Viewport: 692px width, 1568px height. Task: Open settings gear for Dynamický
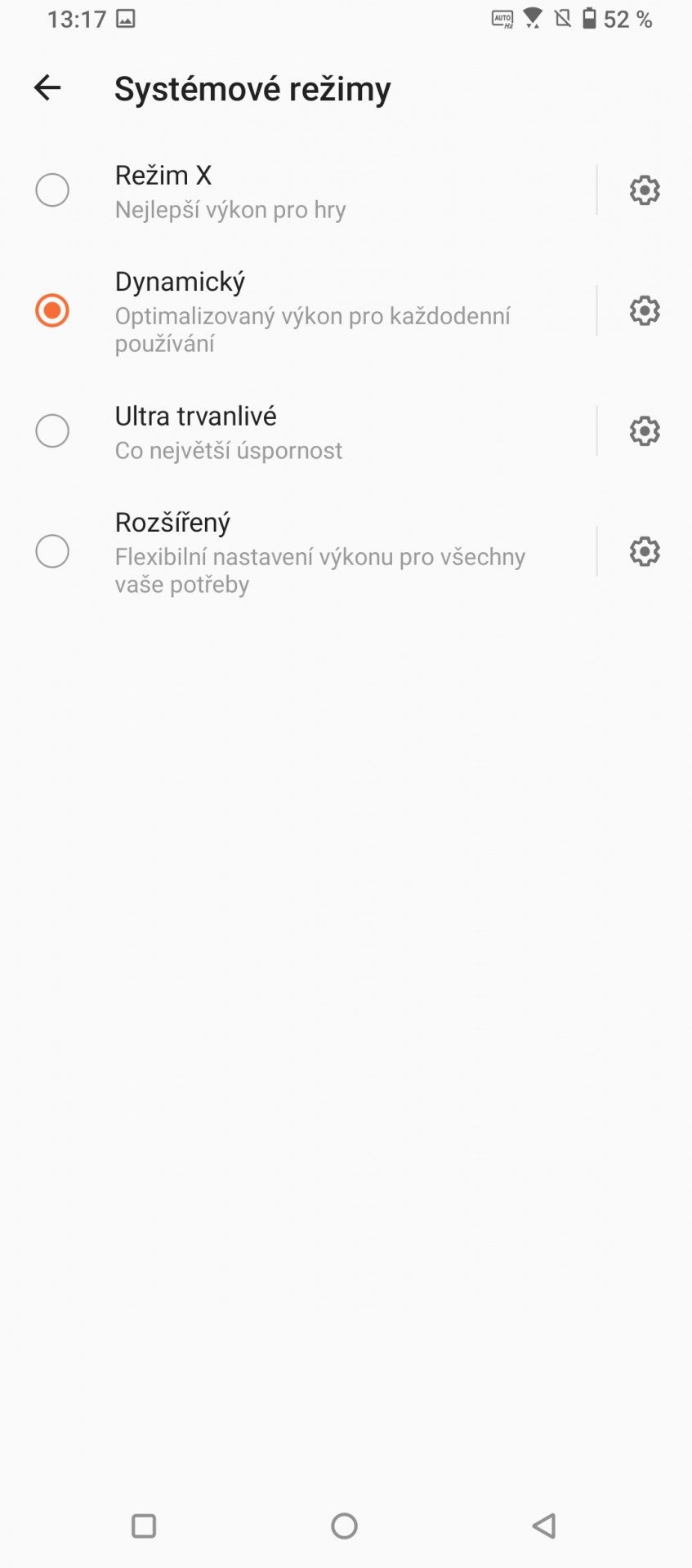point(645,310)
